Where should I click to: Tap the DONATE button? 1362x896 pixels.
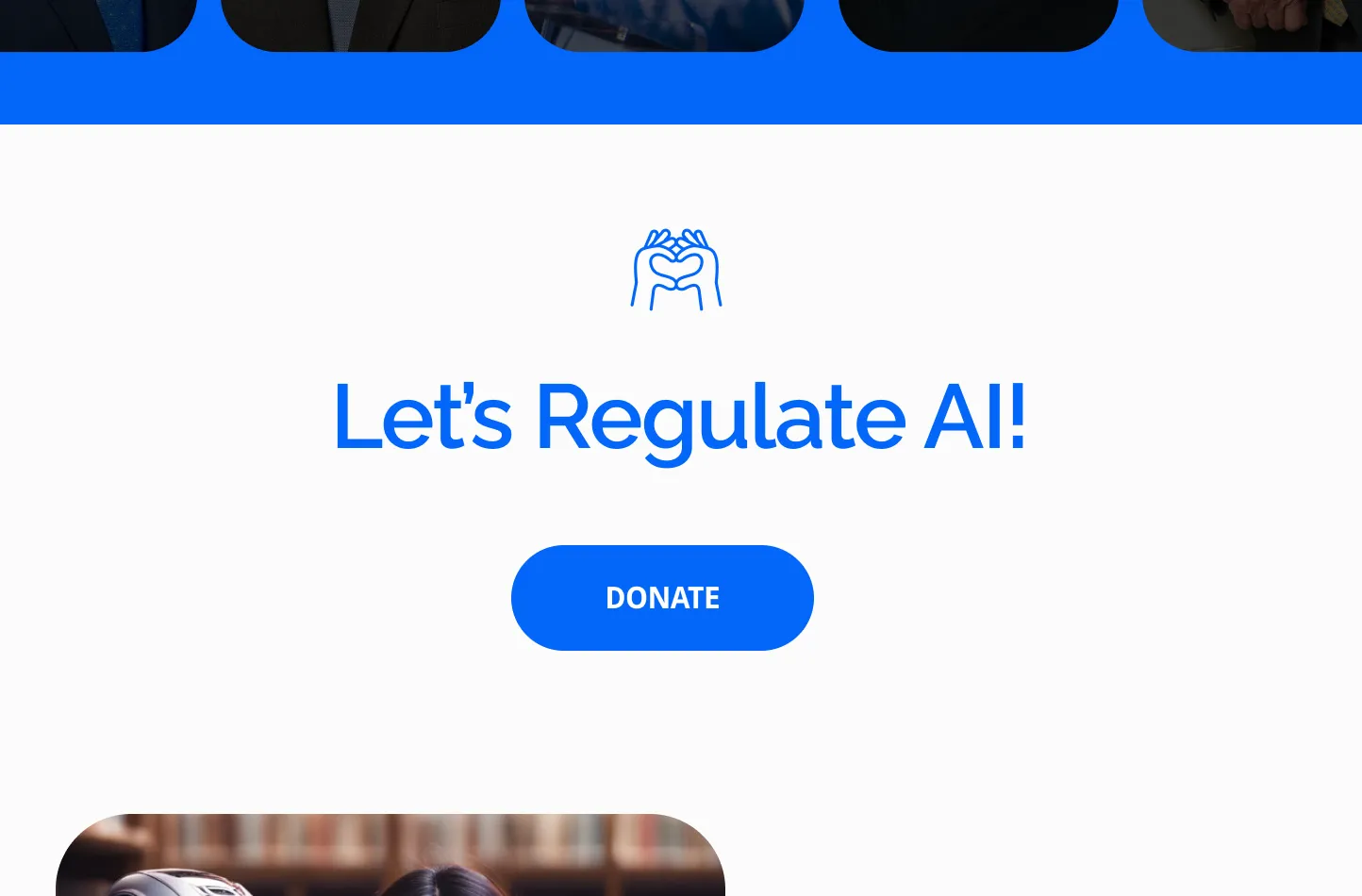662,598
